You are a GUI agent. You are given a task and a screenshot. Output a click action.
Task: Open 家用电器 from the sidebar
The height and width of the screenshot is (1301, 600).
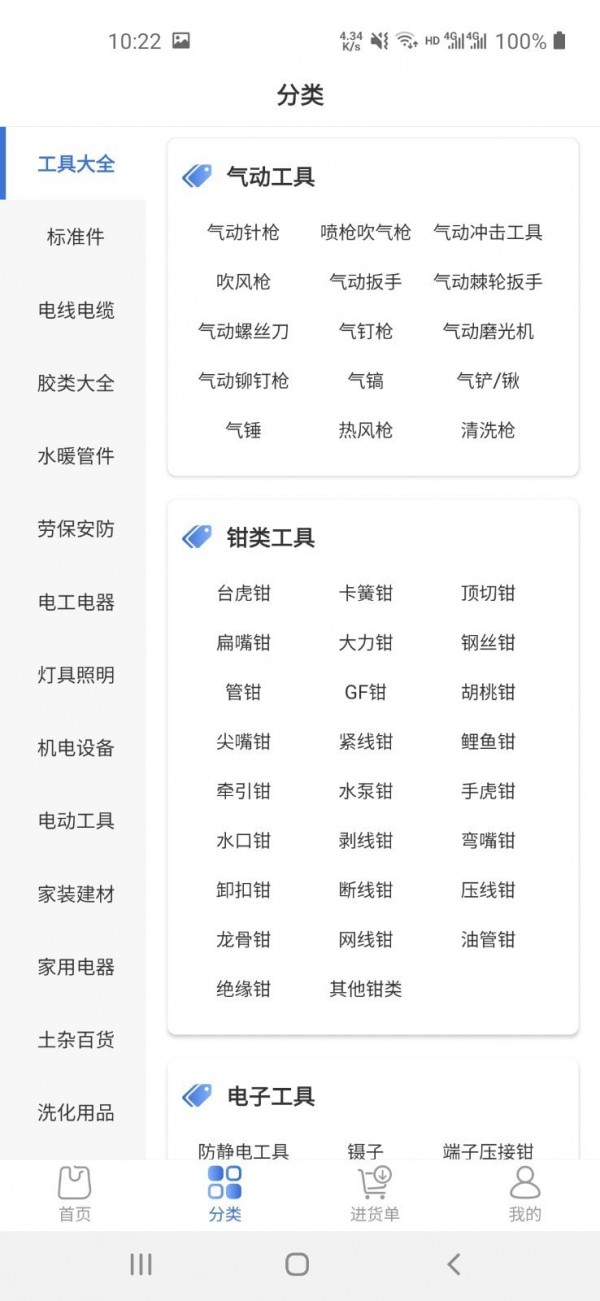(x=75, y=967)
